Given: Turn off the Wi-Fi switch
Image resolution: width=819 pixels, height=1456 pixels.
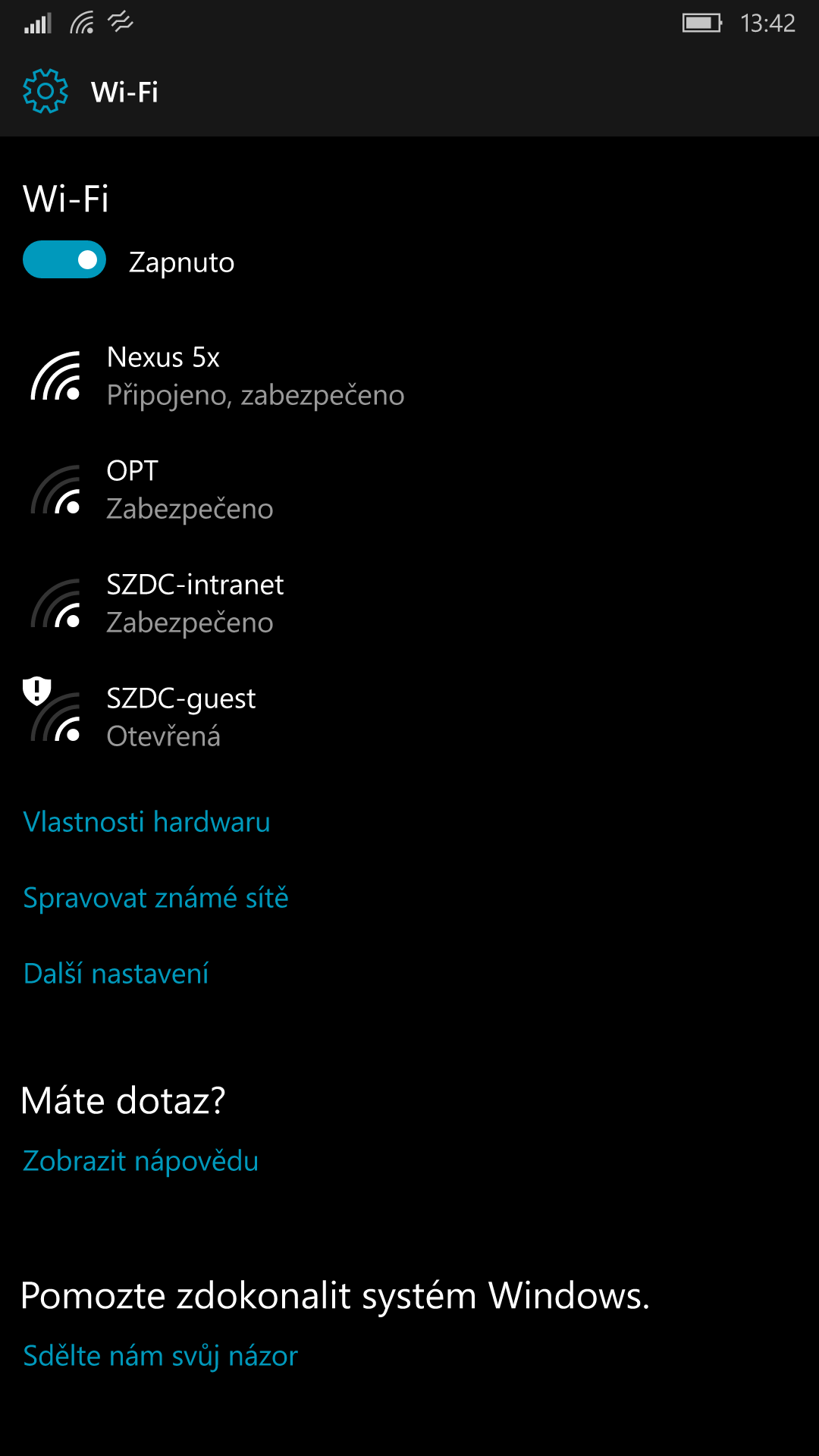Looking at the screenshot, I should [x=64, y=260].
